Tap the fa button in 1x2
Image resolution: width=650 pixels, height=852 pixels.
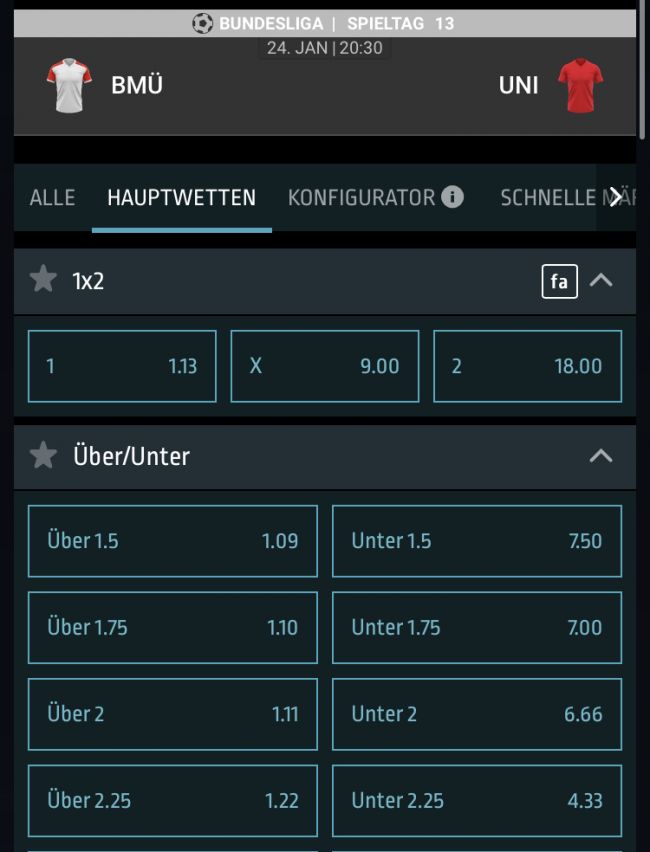(559, 281)
